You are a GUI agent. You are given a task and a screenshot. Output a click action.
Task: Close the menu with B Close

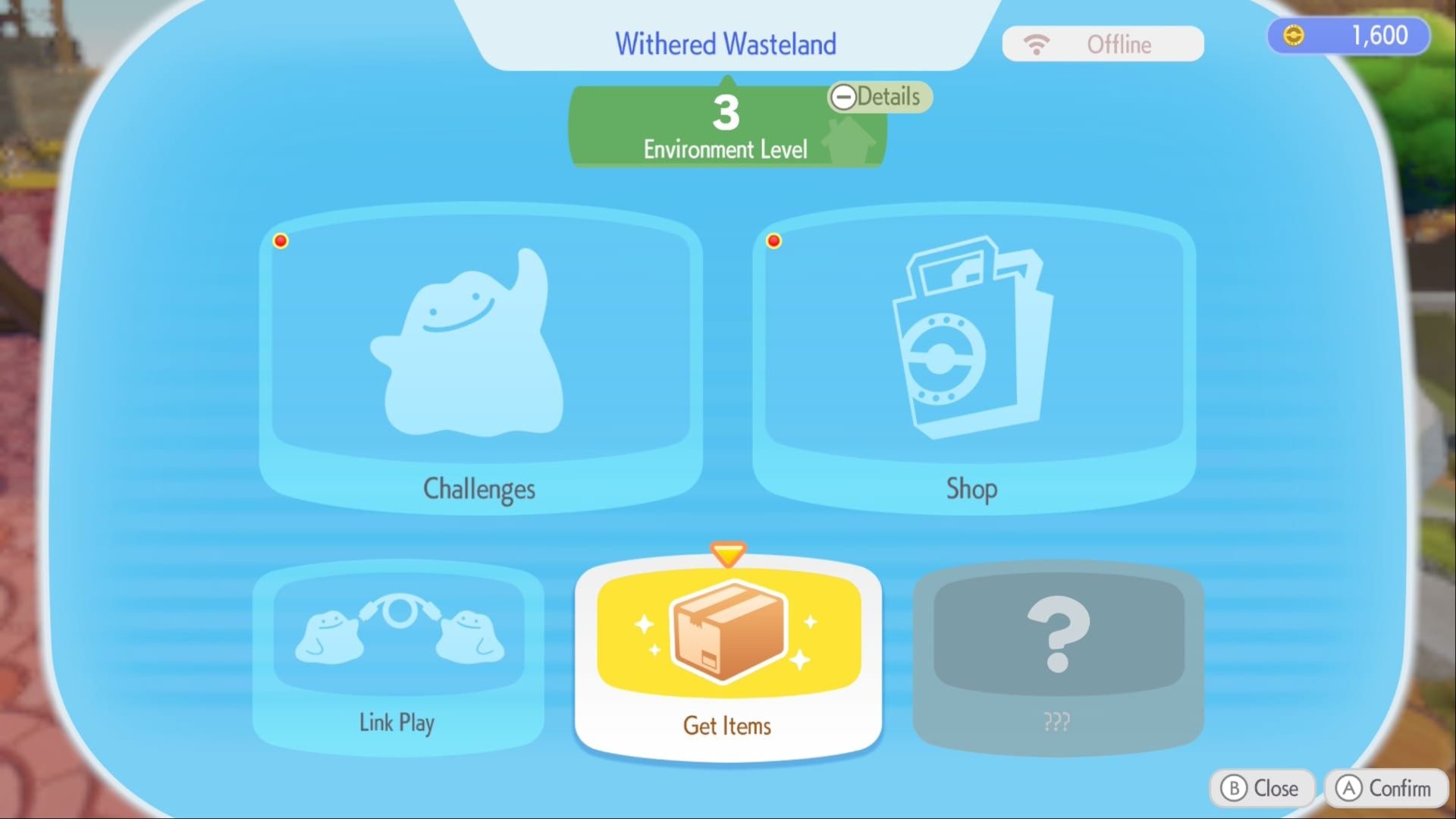1260,789
